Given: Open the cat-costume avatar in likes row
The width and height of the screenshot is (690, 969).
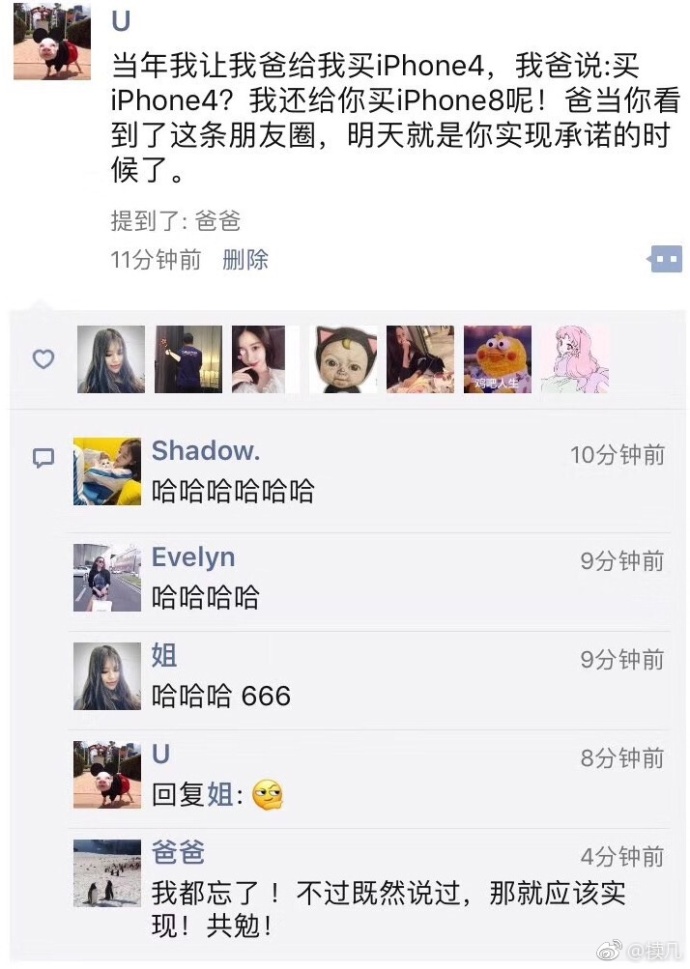Looking at the screenshot, I should click(x=343, y=359).
